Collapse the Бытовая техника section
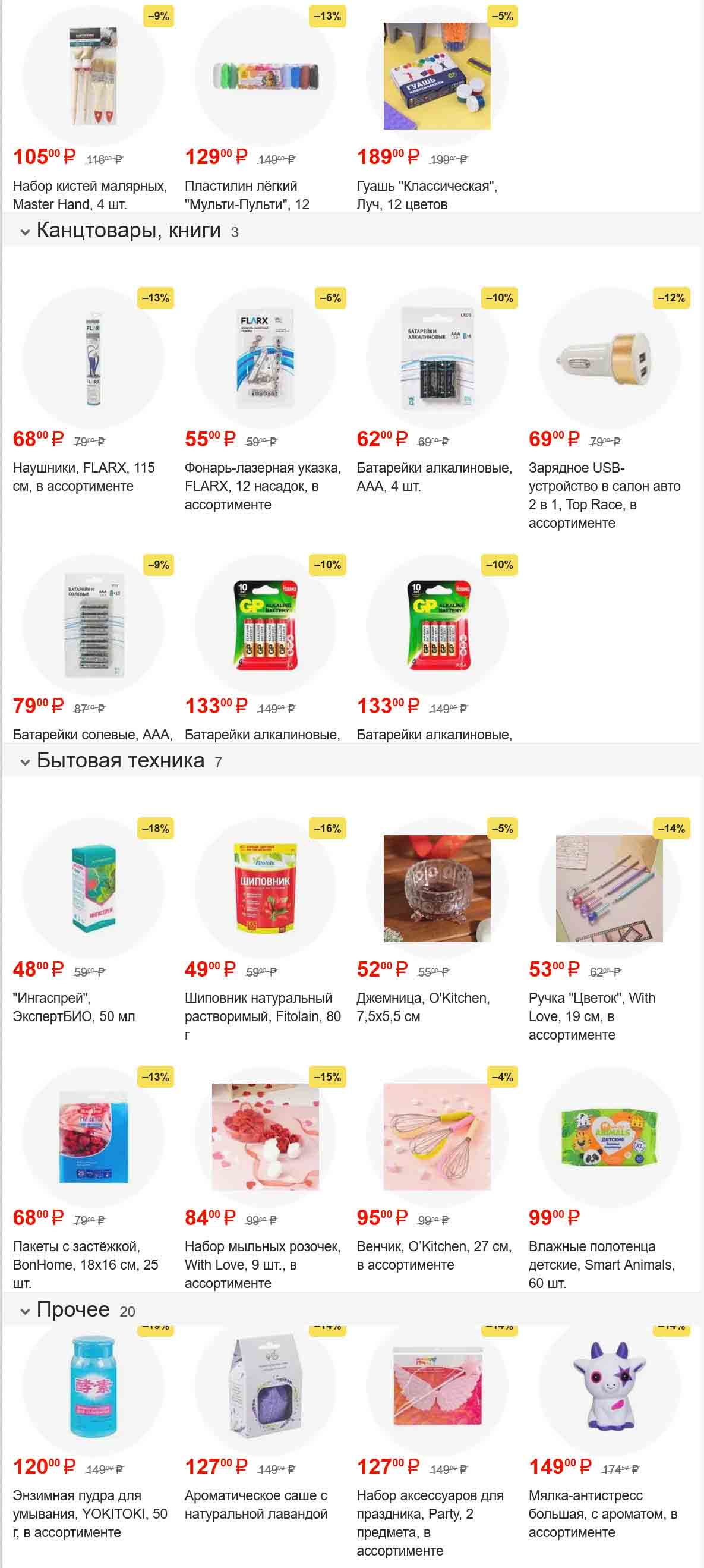 26,762
